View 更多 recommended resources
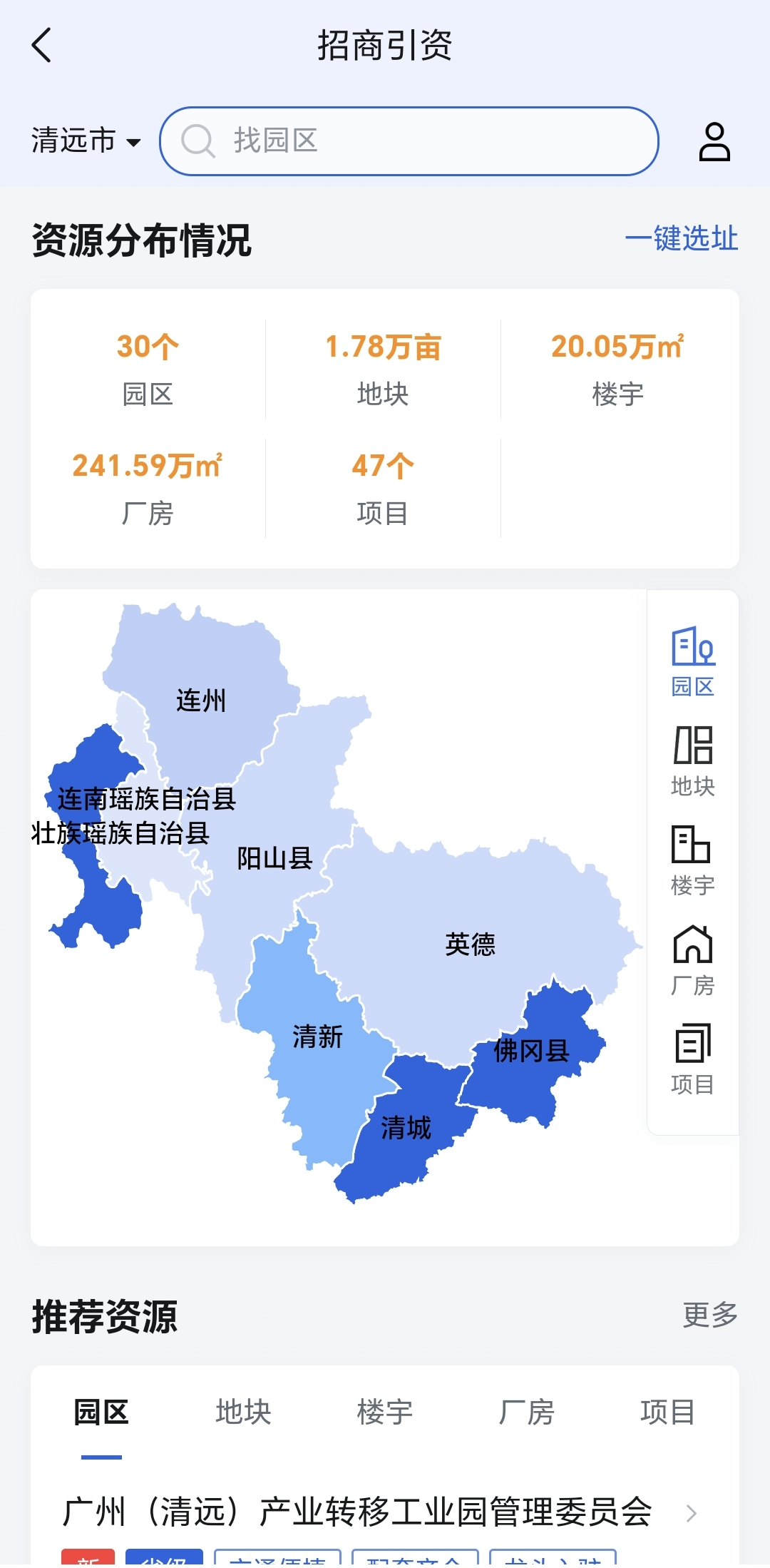This screenshot has width=770, height=1568. (709, 1314)
